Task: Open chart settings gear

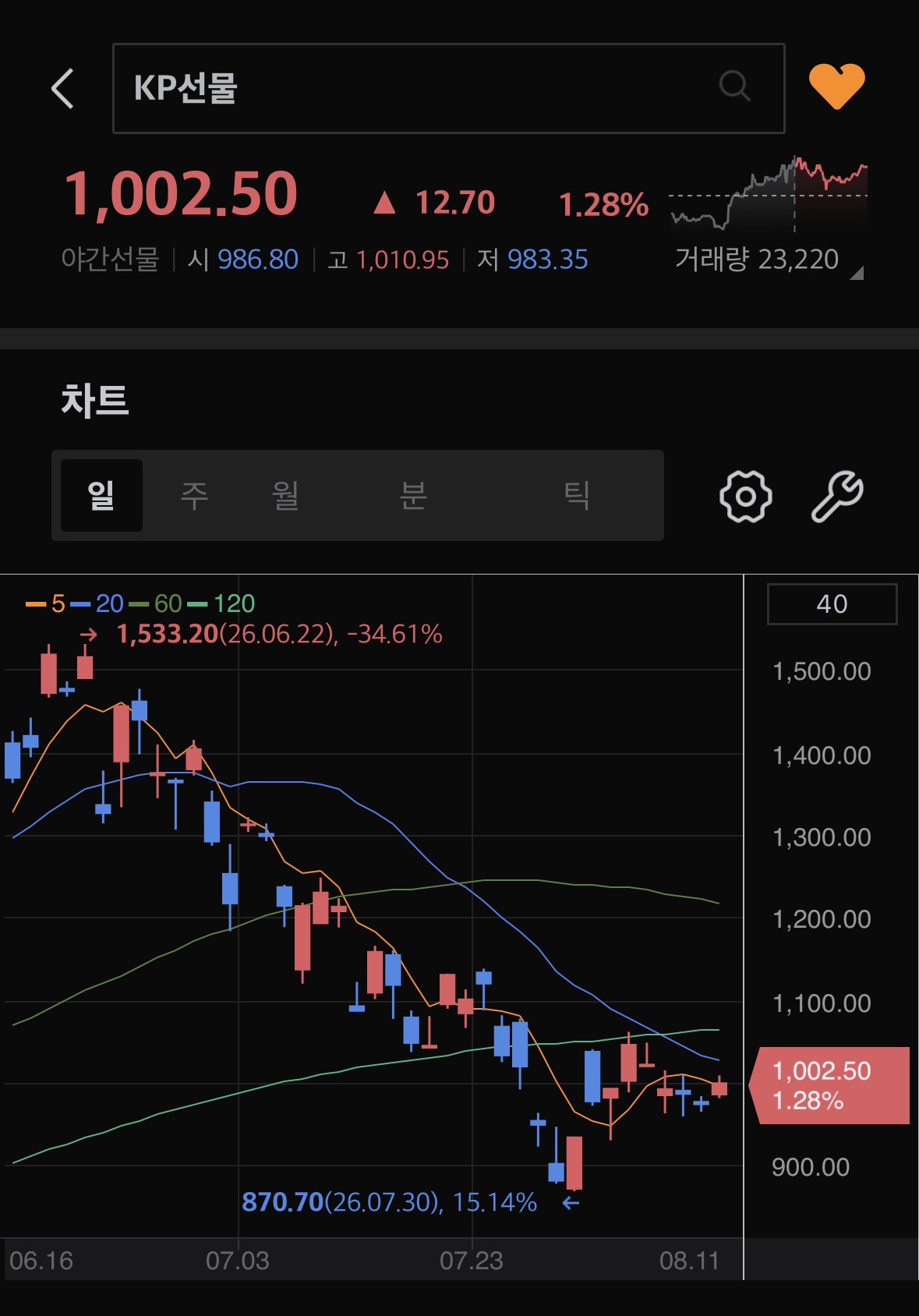Action: [745, 496]
